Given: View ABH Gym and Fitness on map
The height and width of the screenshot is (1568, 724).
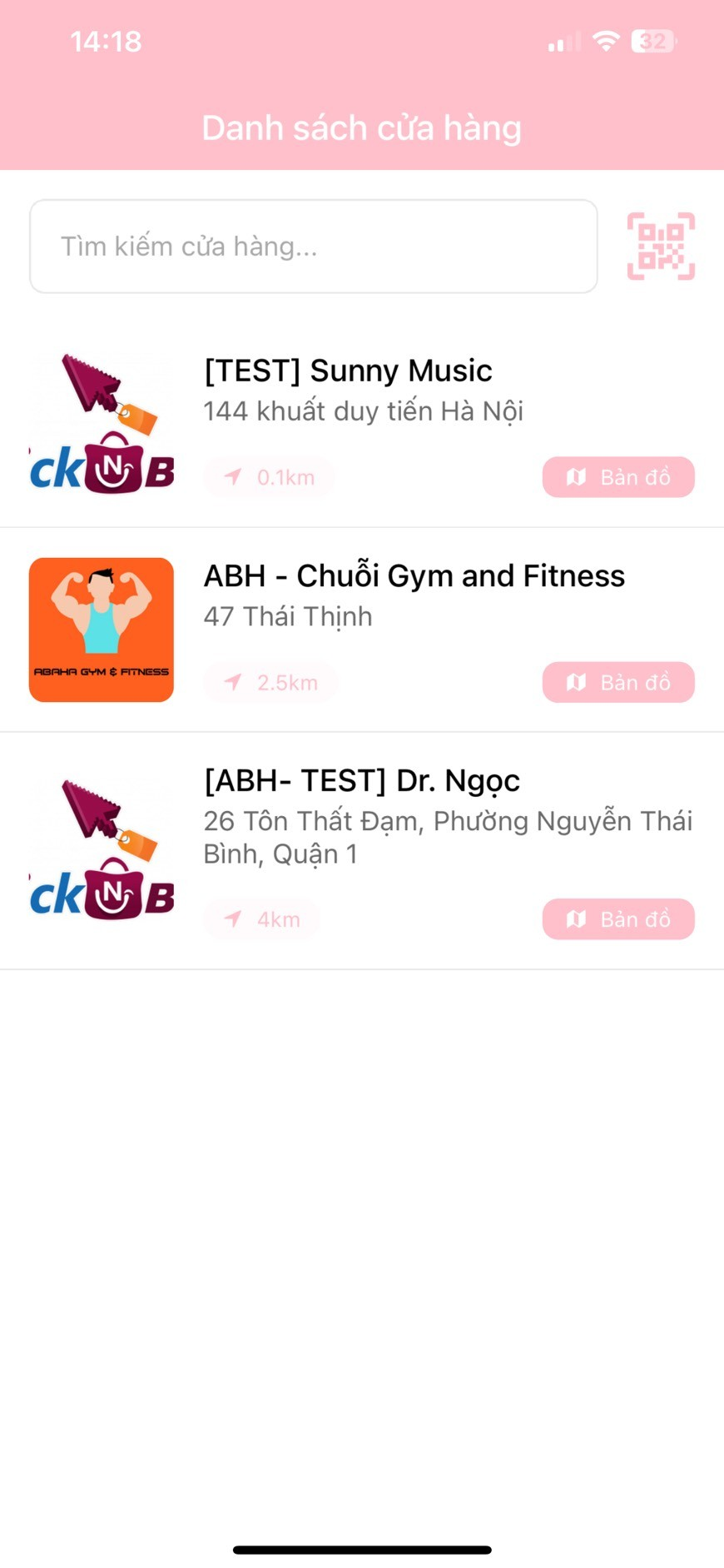Looking at the screenshot, I should 618,683.
